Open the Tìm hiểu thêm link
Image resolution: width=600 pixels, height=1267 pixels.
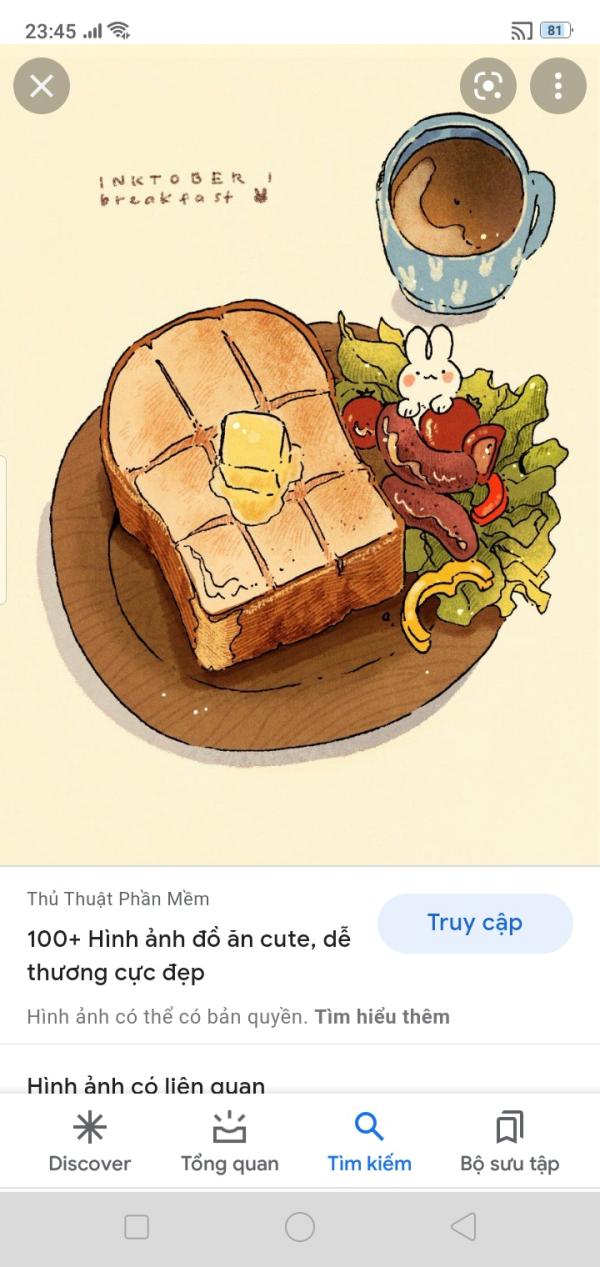pos(382,1017)
